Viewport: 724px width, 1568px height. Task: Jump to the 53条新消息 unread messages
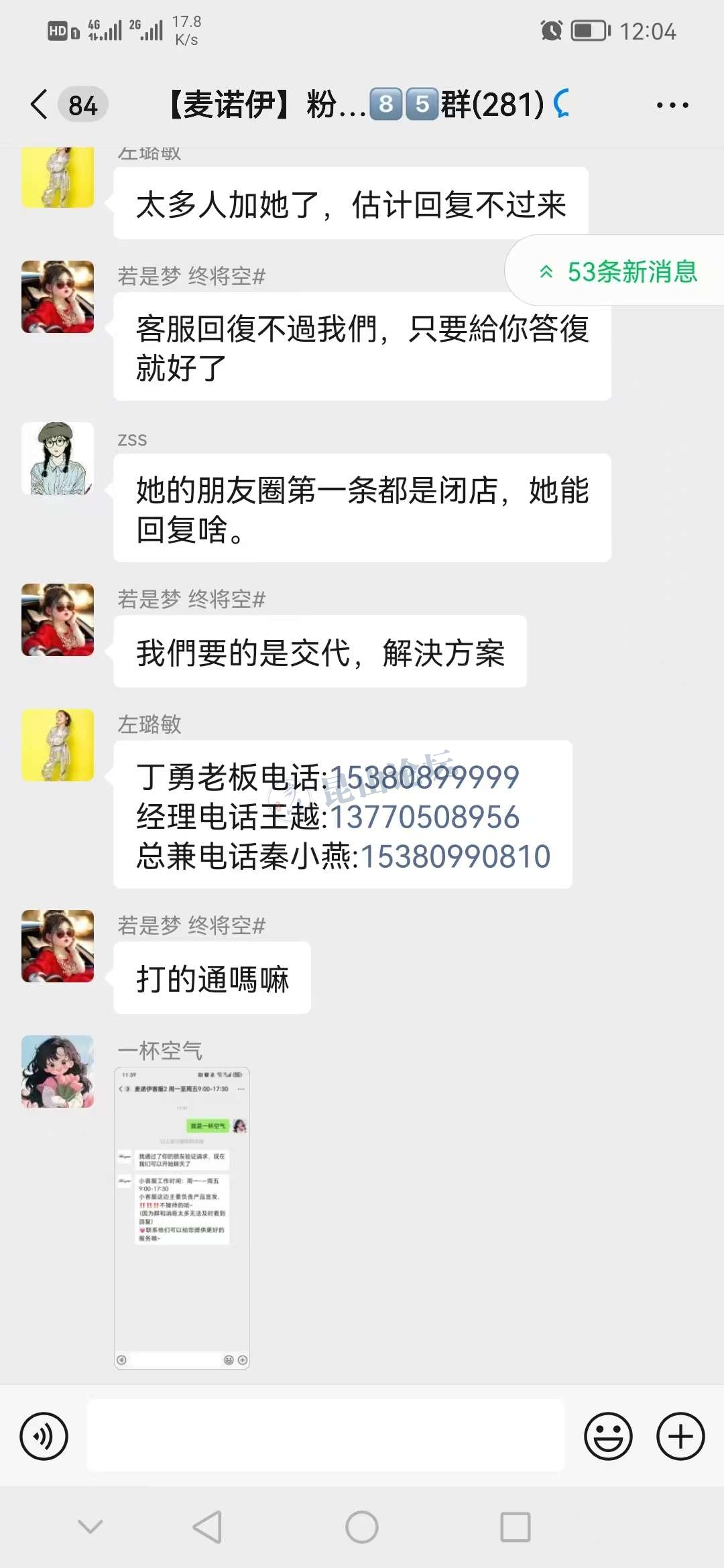pos(618,271)
